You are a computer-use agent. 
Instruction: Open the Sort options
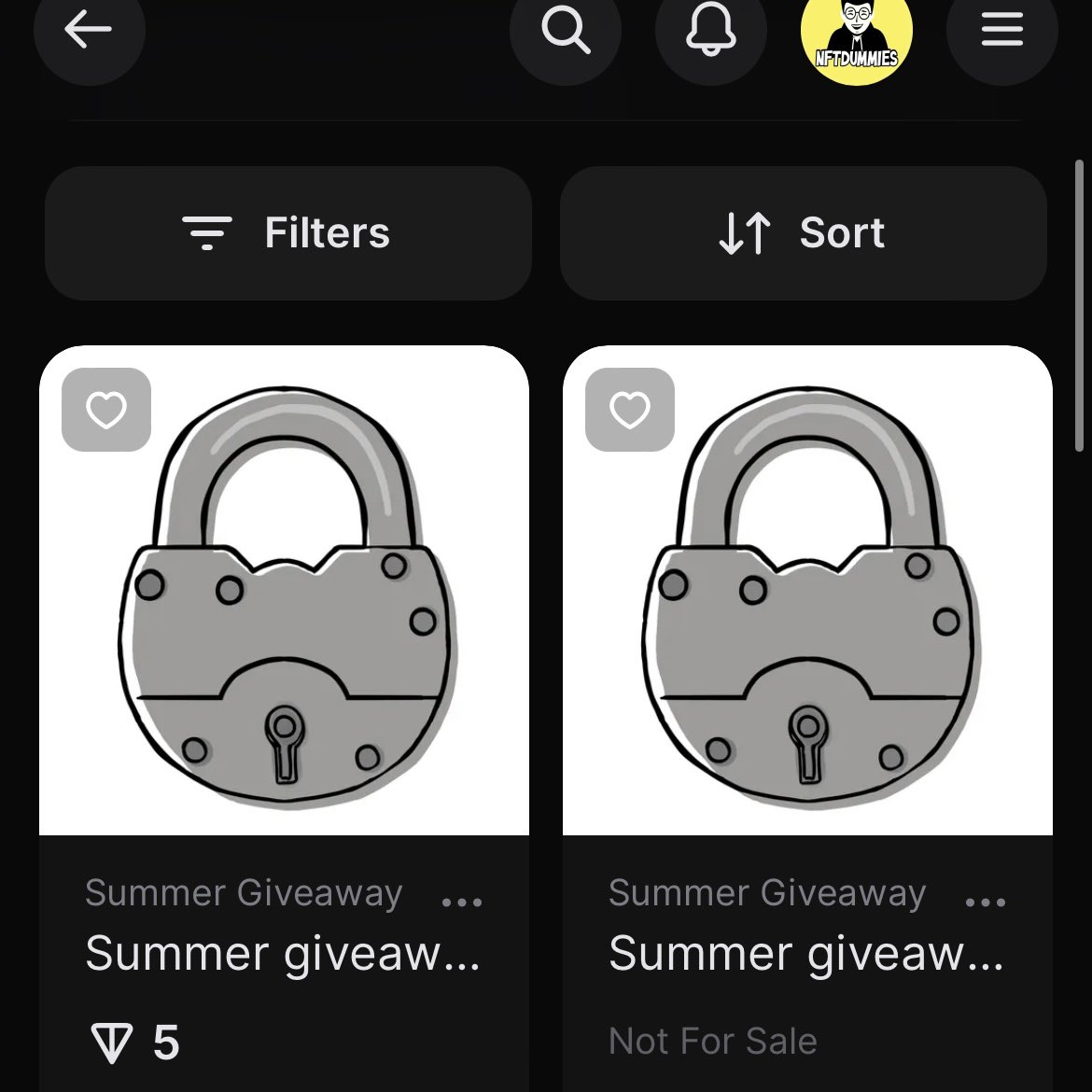803,233
